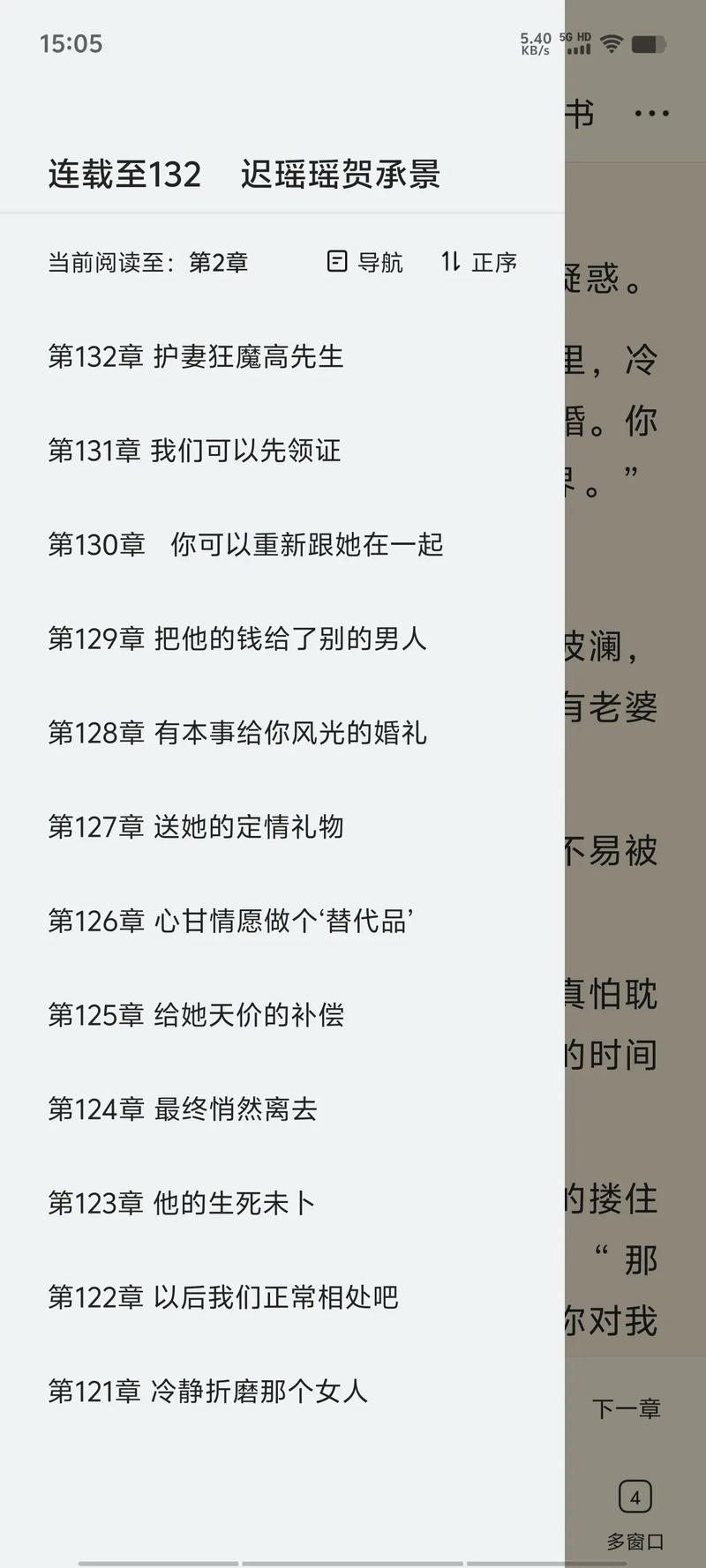Open chapter 第124章 最终悄然离去
706x1568 pixels.
pos(183,1109)
